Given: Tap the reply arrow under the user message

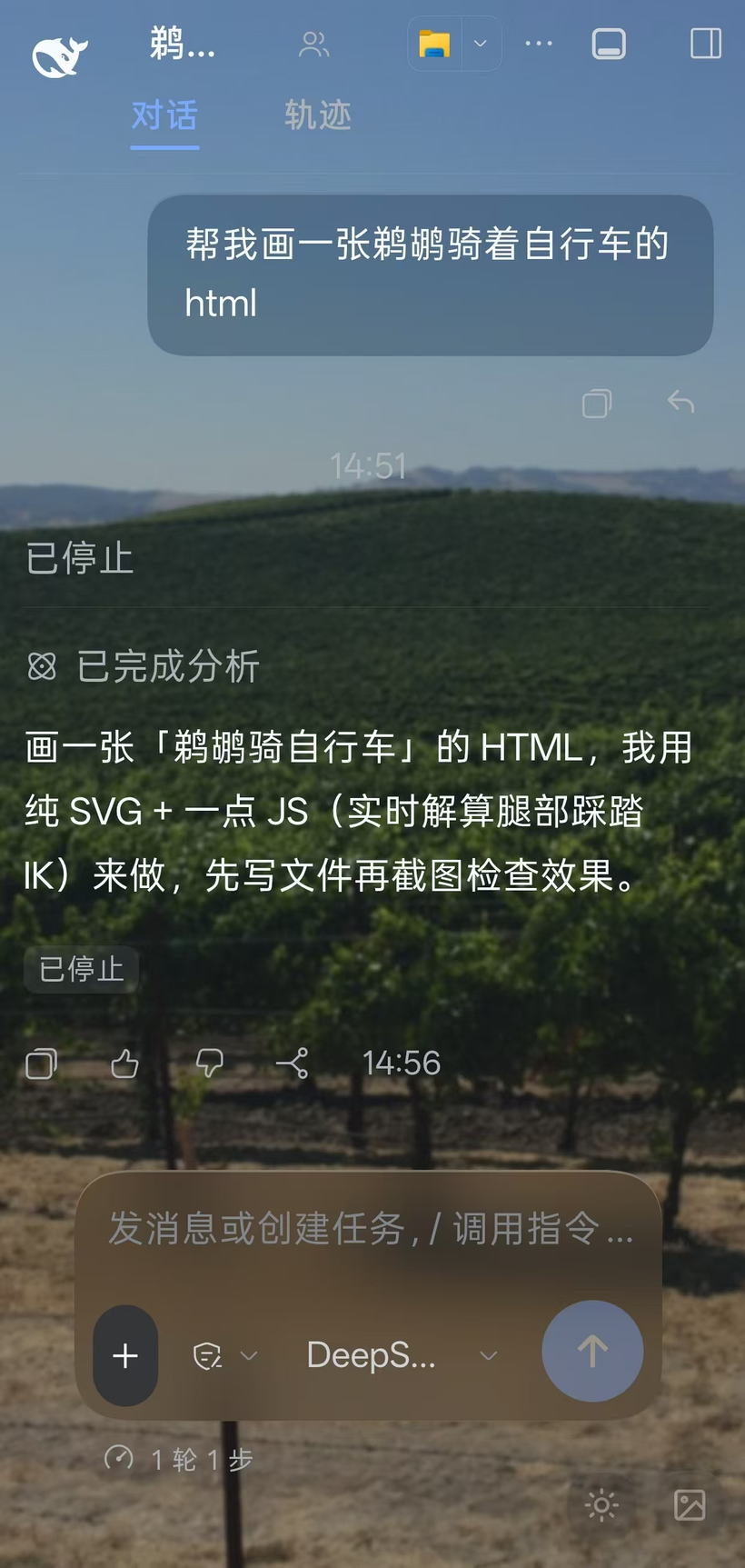Looking at the screenshot, I should click(680, 401).
